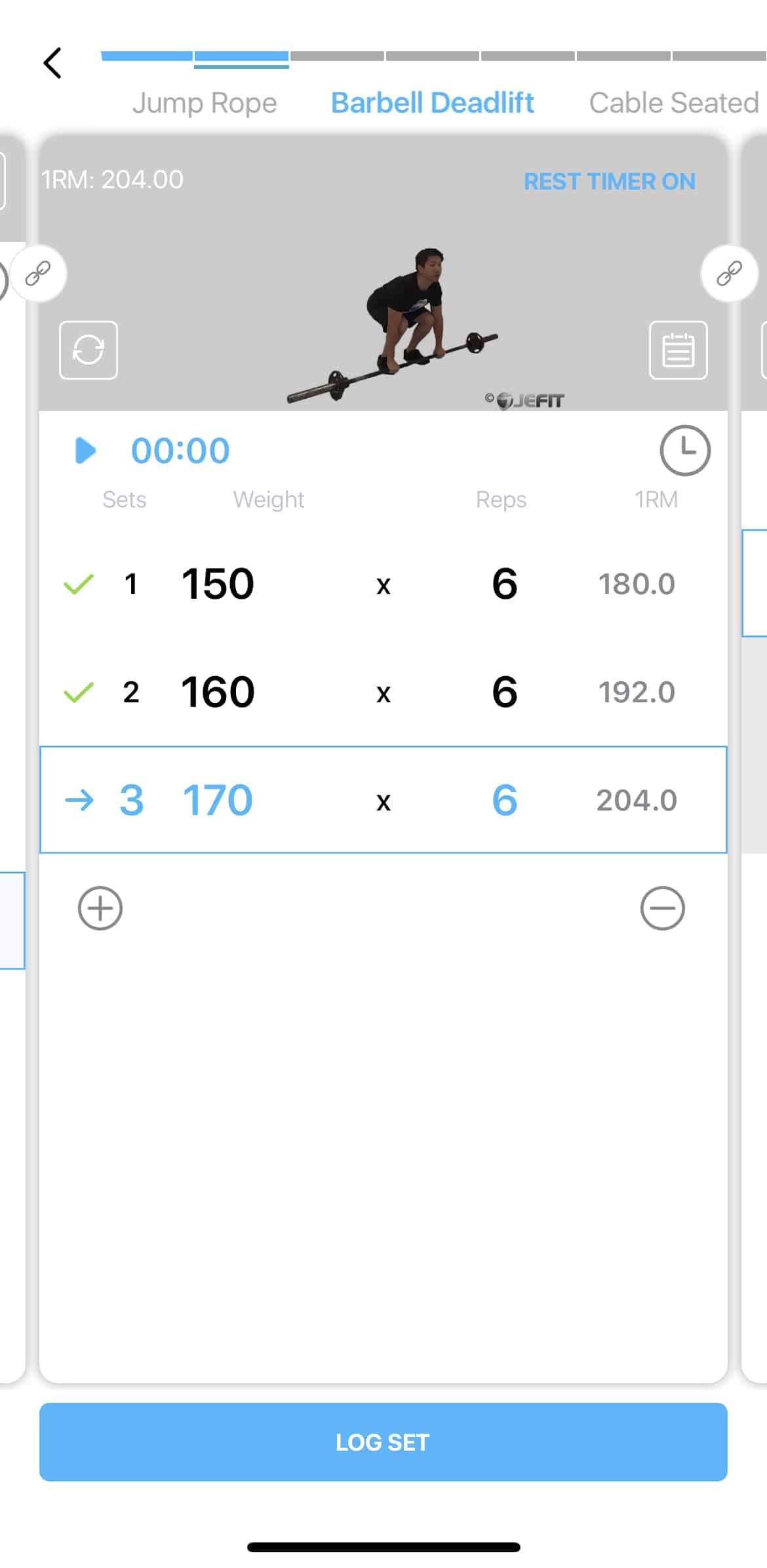This screenshot has width=767, height=1568.
Task: Tap the LOG SET button
Action: [383, 1442]
